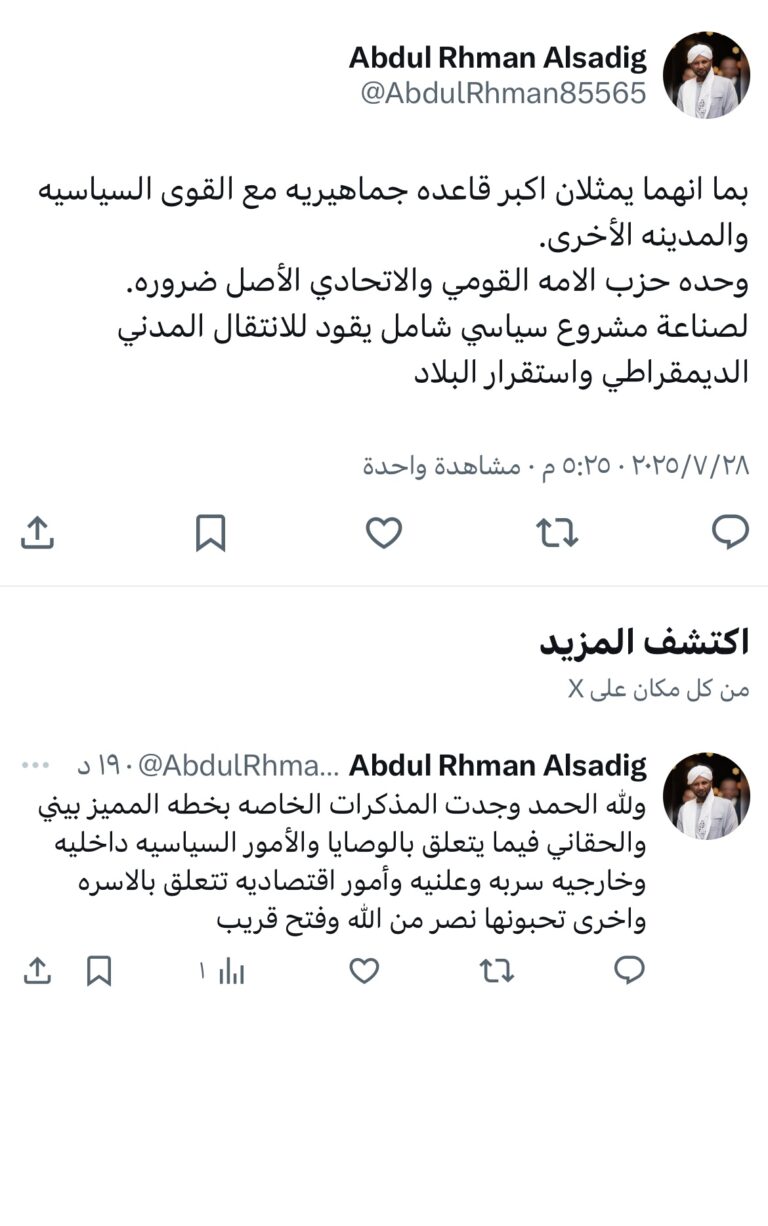Share the main tweet

coord(37,533)
